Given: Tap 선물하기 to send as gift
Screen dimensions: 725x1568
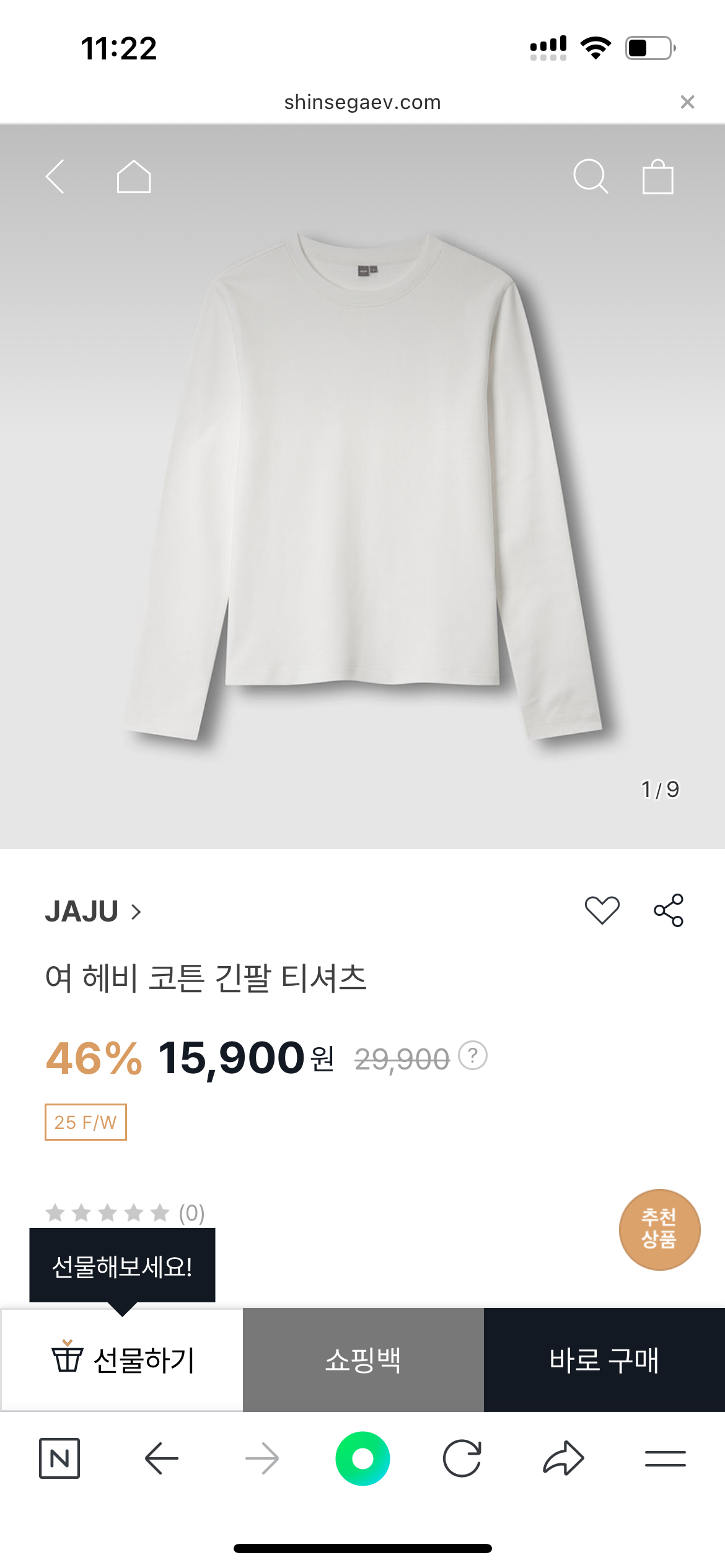Looking at the screenshot, I should [122, 1360].
